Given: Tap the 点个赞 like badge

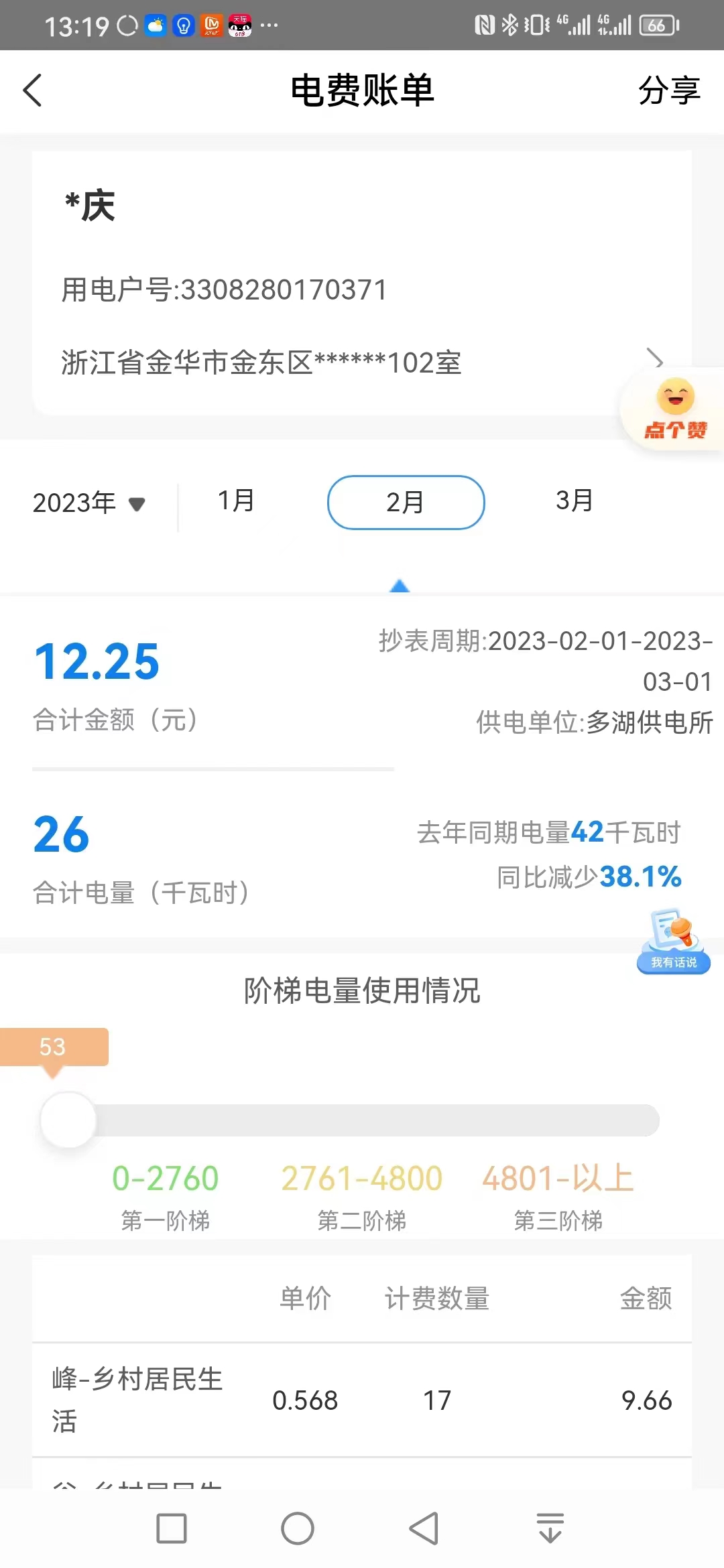Looking at the screenshot, I should 675,409.
